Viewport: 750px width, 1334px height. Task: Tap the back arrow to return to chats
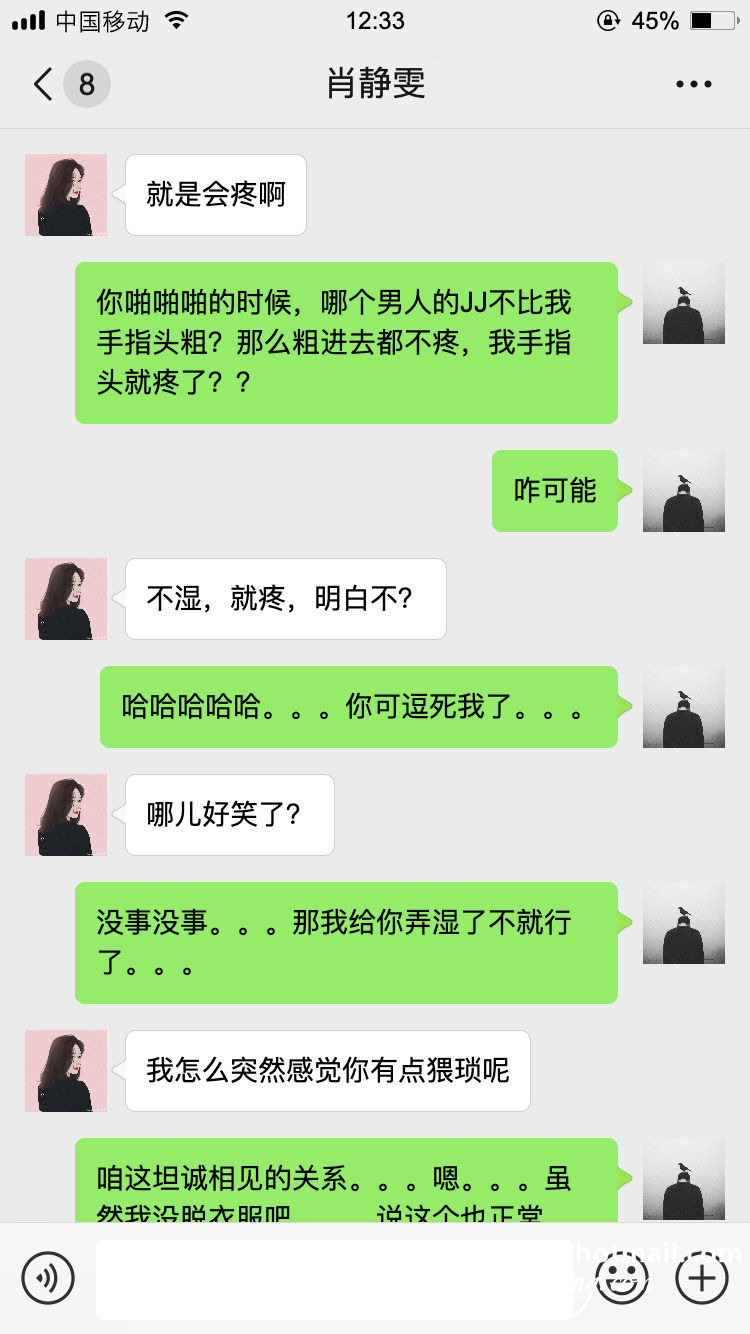point(40,84)
